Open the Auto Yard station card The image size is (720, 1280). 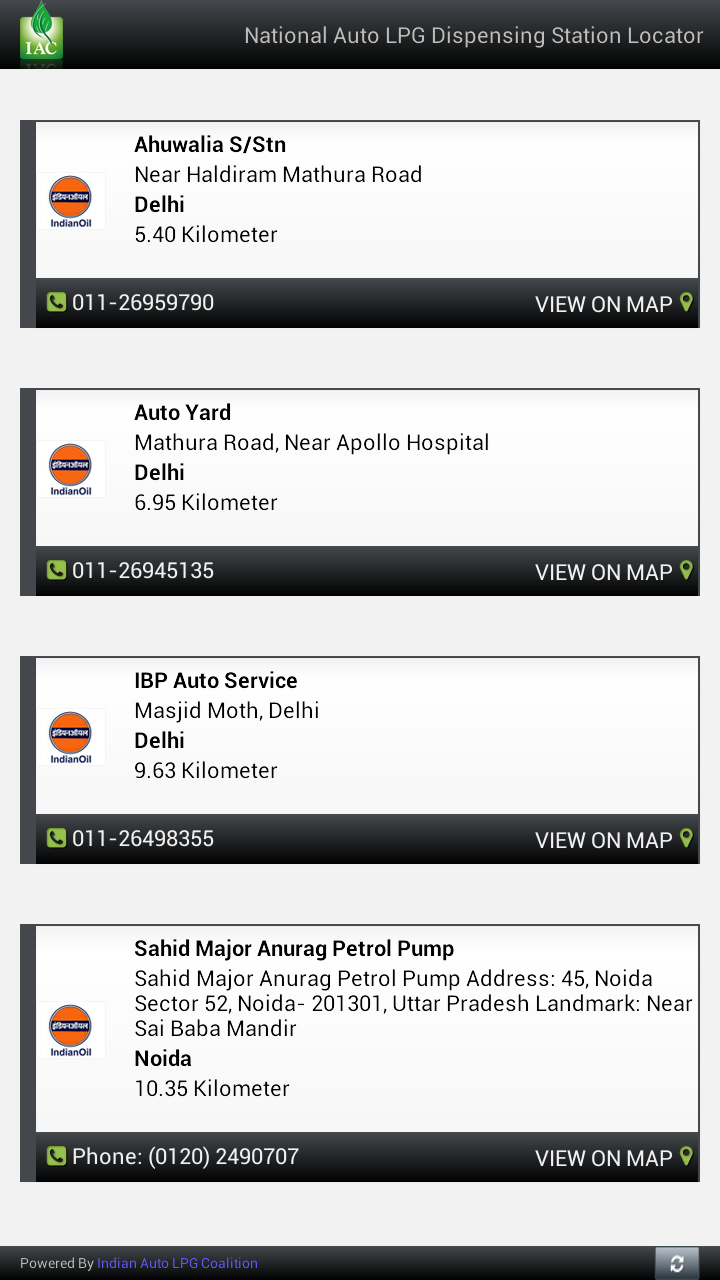click(x=366, y=468)
